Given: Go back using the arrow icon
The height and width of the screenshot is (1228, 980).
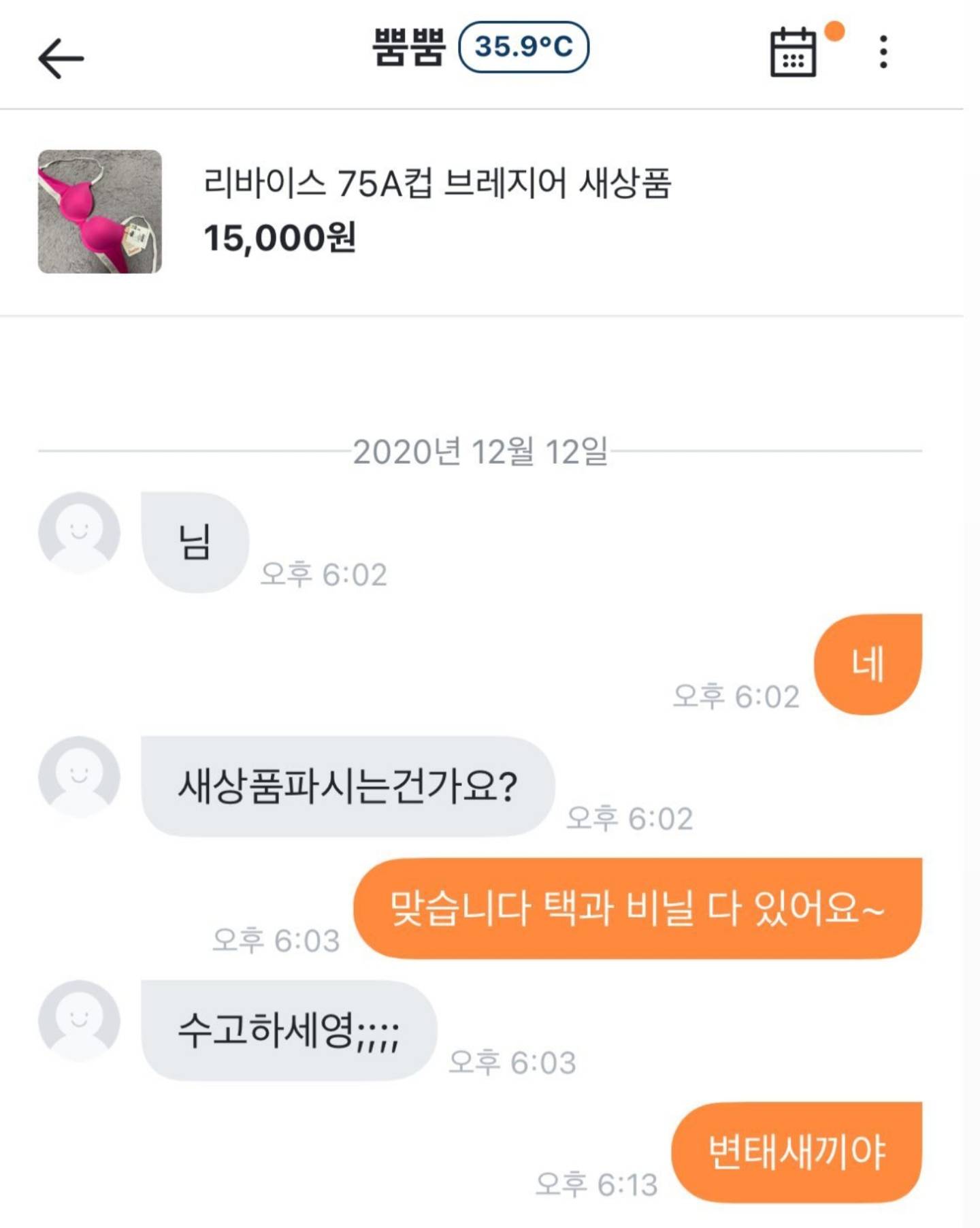Looking at the screenshot, I should click(x=61, y=58).
